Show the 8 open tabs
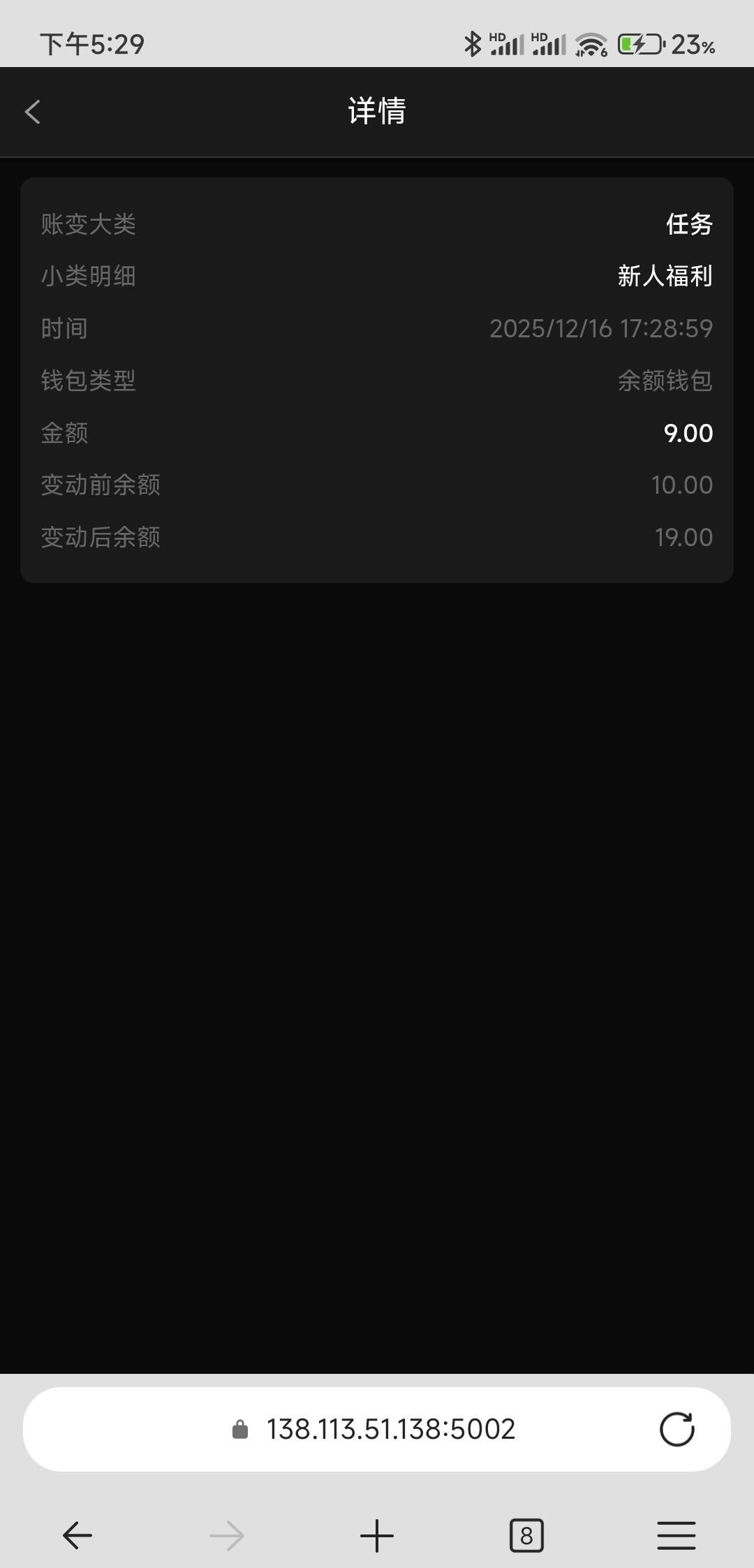The image size is (754, 1568). 526,1535
